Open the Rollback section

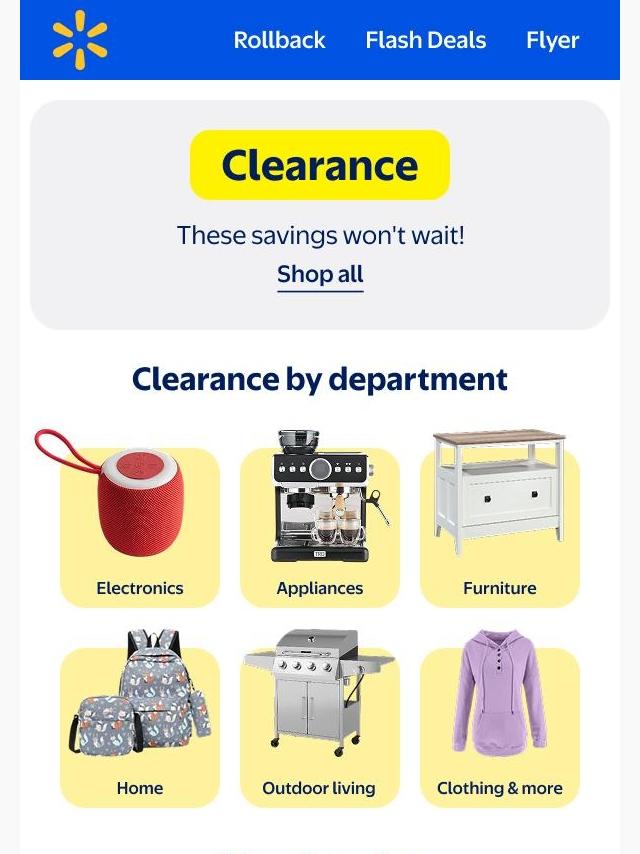pos(279,40)
